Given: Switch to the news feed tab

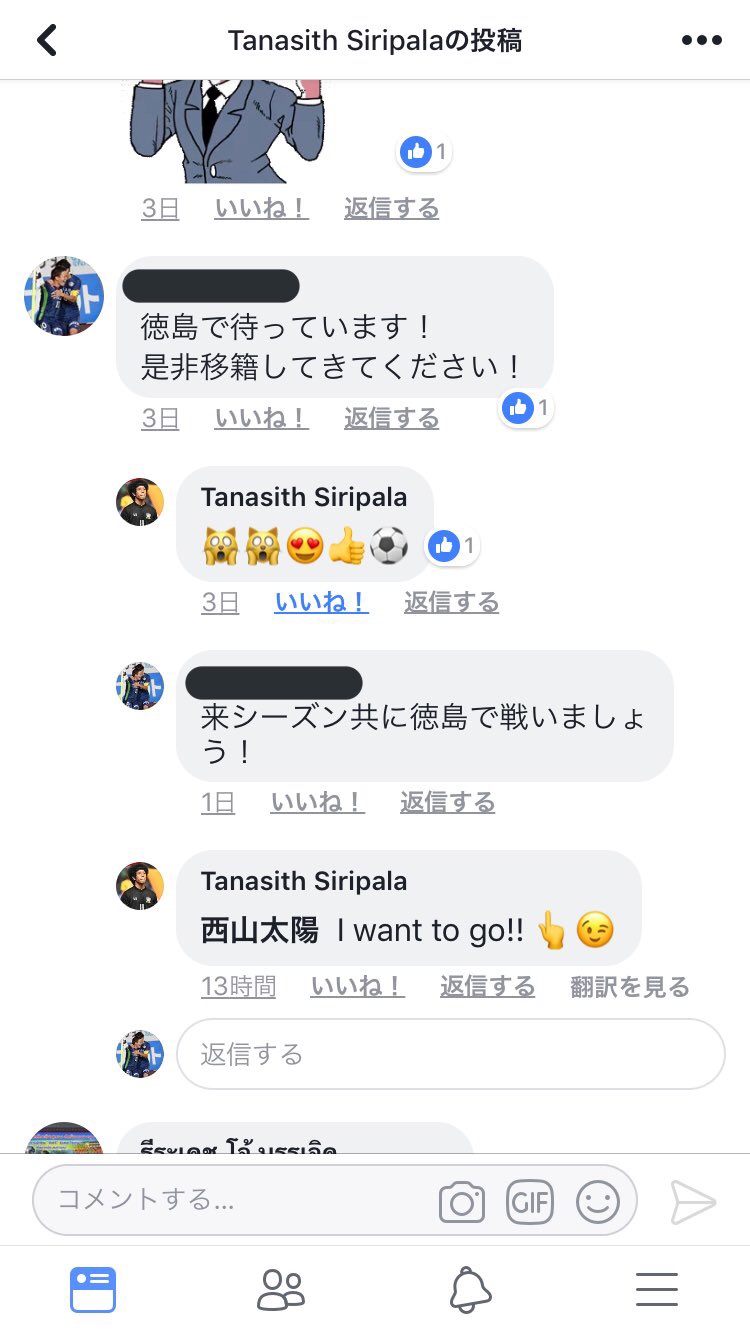Looking at the screenshot, I should tap(93, 1290).
